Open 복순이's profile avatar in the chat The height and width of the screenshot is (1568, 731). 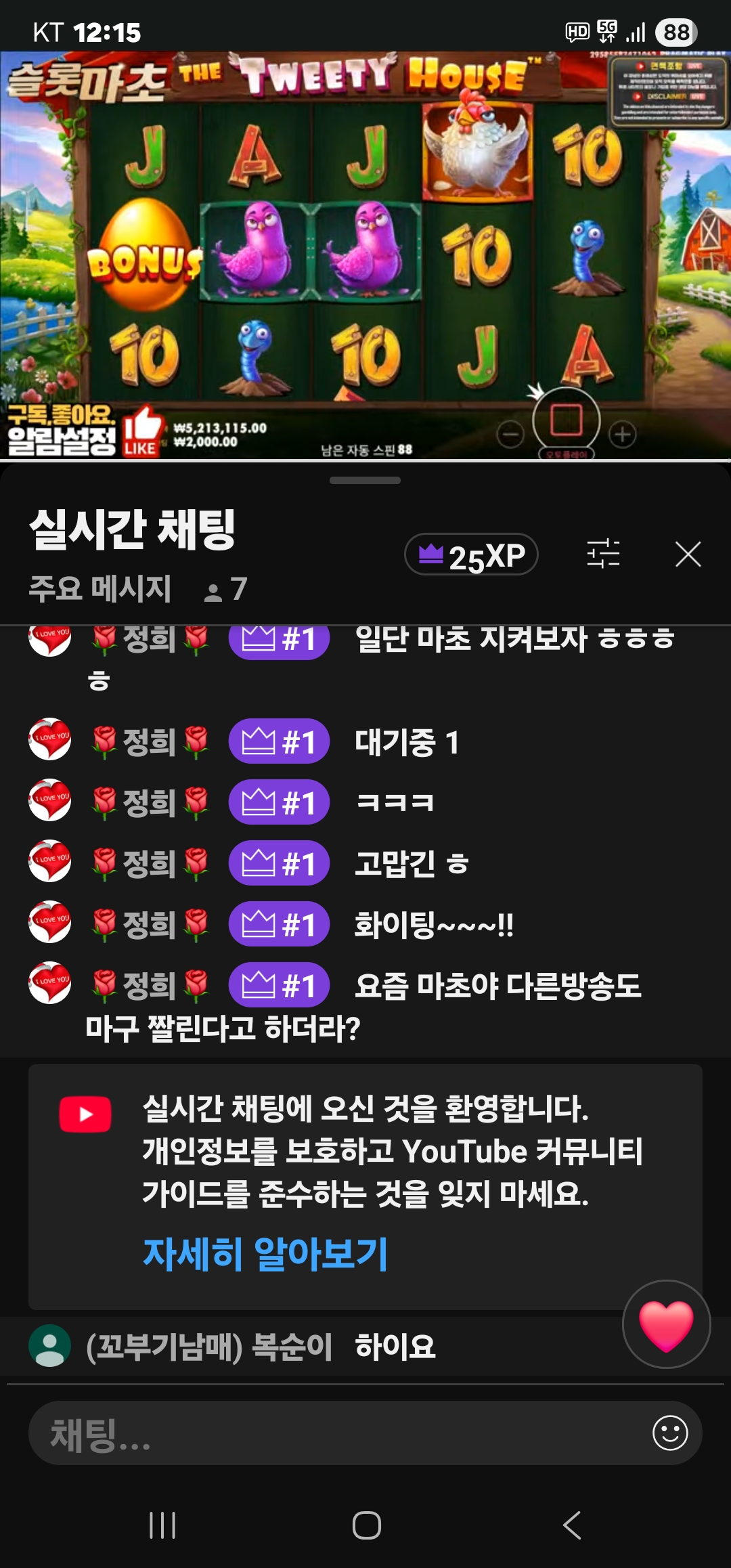(49, 1346)
